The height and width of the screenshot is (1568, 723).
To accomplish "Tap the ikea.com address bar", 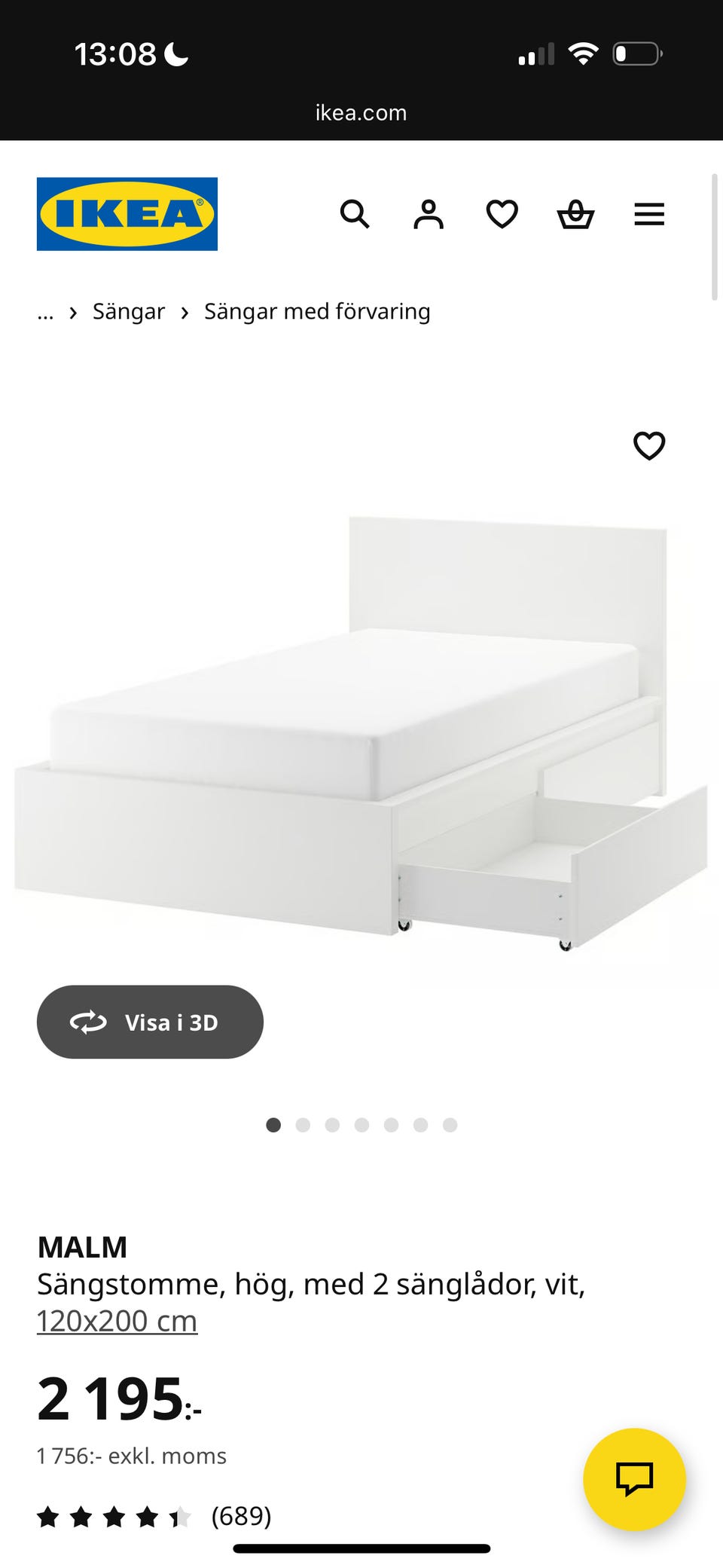I will click(x=361, y=113).
